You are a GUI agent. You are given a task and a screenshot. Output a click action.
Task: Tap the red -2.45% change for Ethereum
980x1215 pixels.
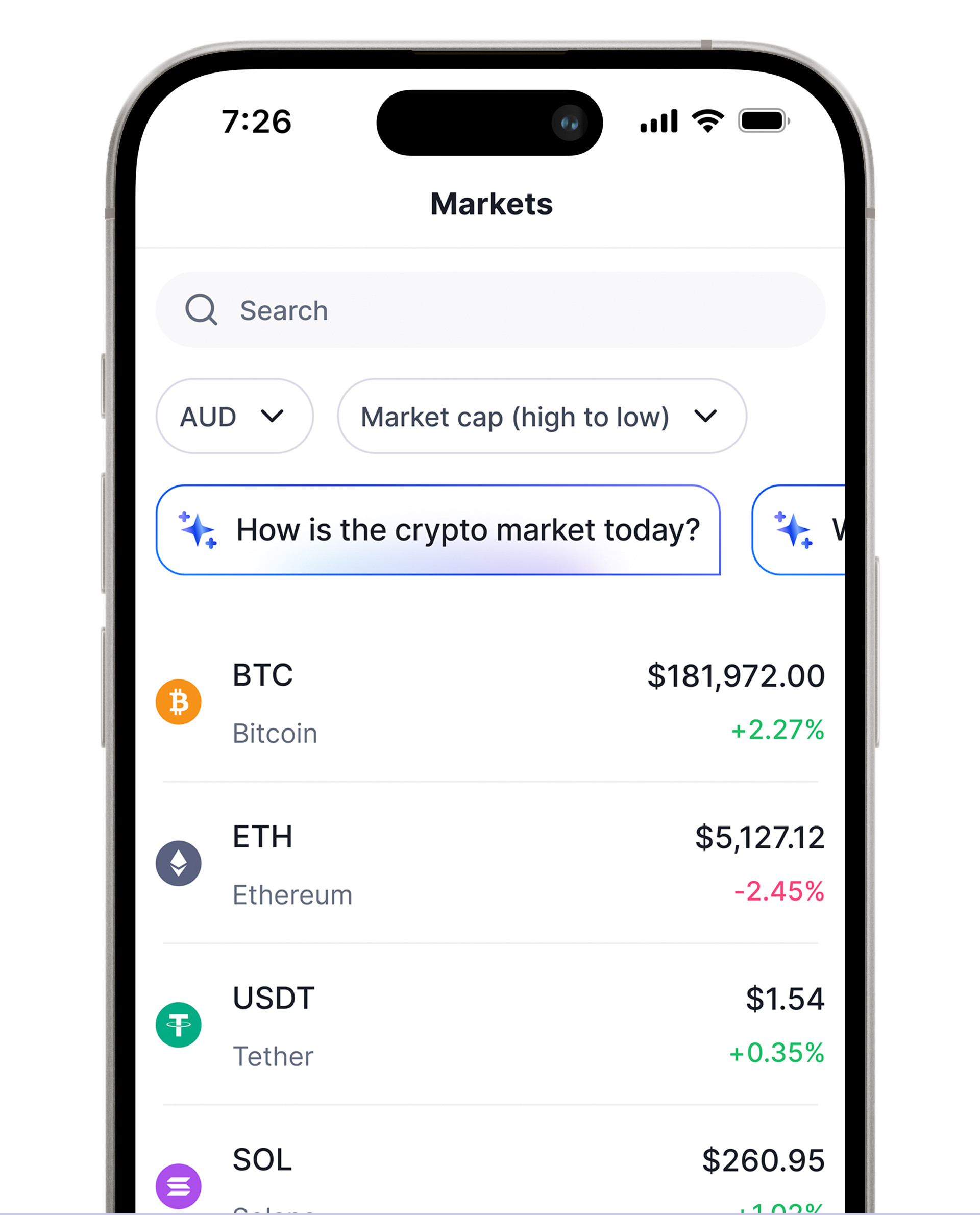point(779,893)
